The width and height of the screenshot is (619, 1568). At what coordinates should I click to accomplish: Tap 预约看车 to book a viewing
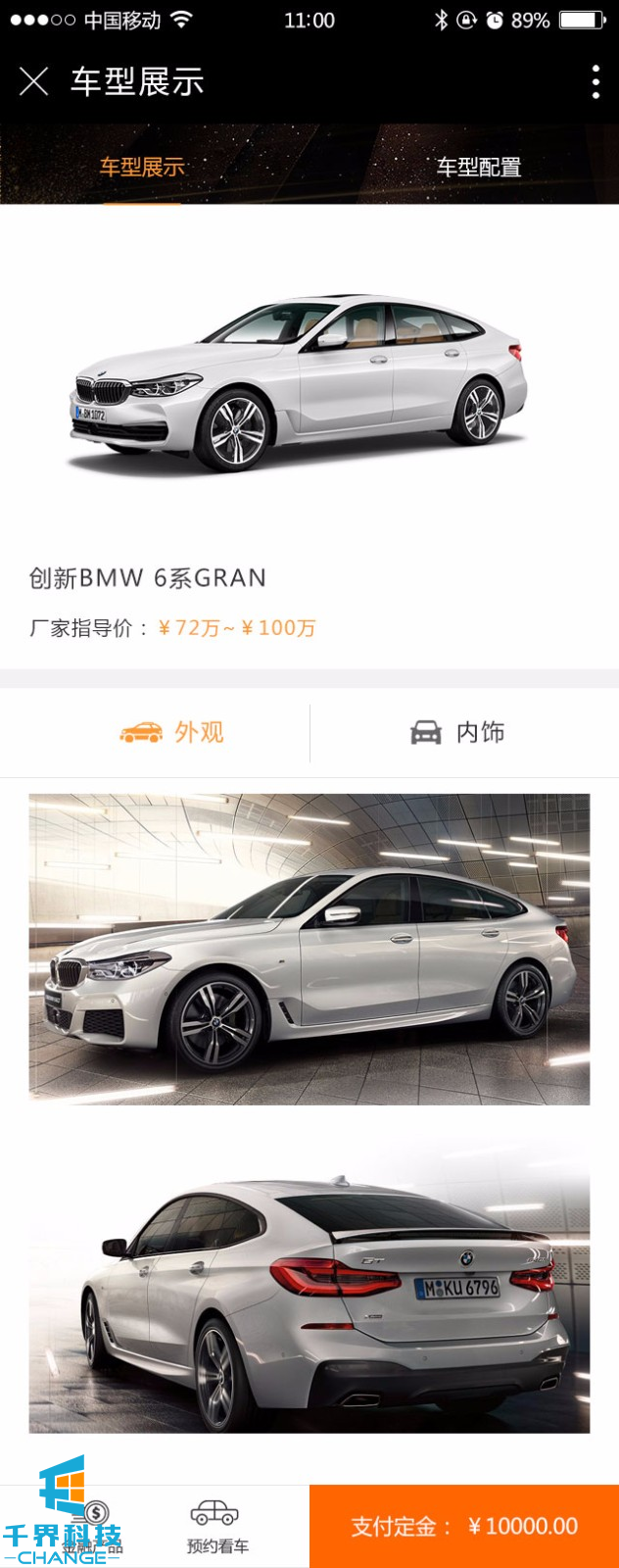click(x=216, y=1527)
